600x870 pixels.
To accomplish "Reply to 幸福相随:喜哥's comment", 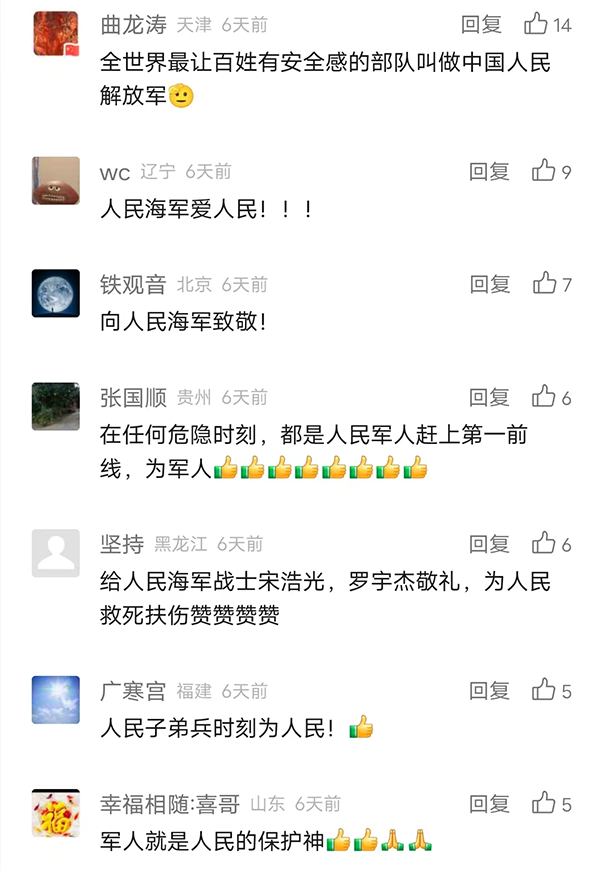I will click(x=490, y=803).
